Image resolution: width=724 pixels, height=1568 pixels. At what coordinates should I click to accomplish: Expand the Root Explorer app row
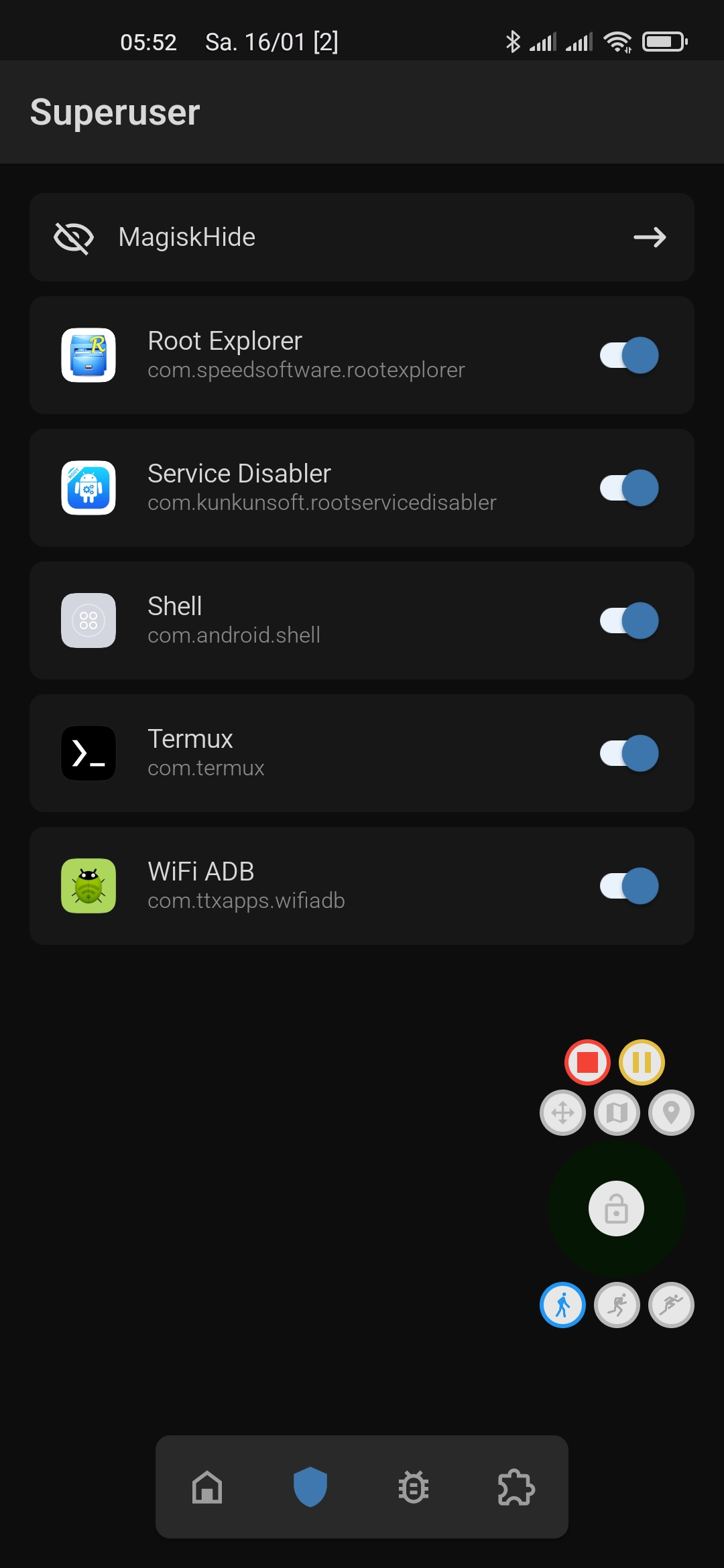pyautogui.click(x=362, y=355)
